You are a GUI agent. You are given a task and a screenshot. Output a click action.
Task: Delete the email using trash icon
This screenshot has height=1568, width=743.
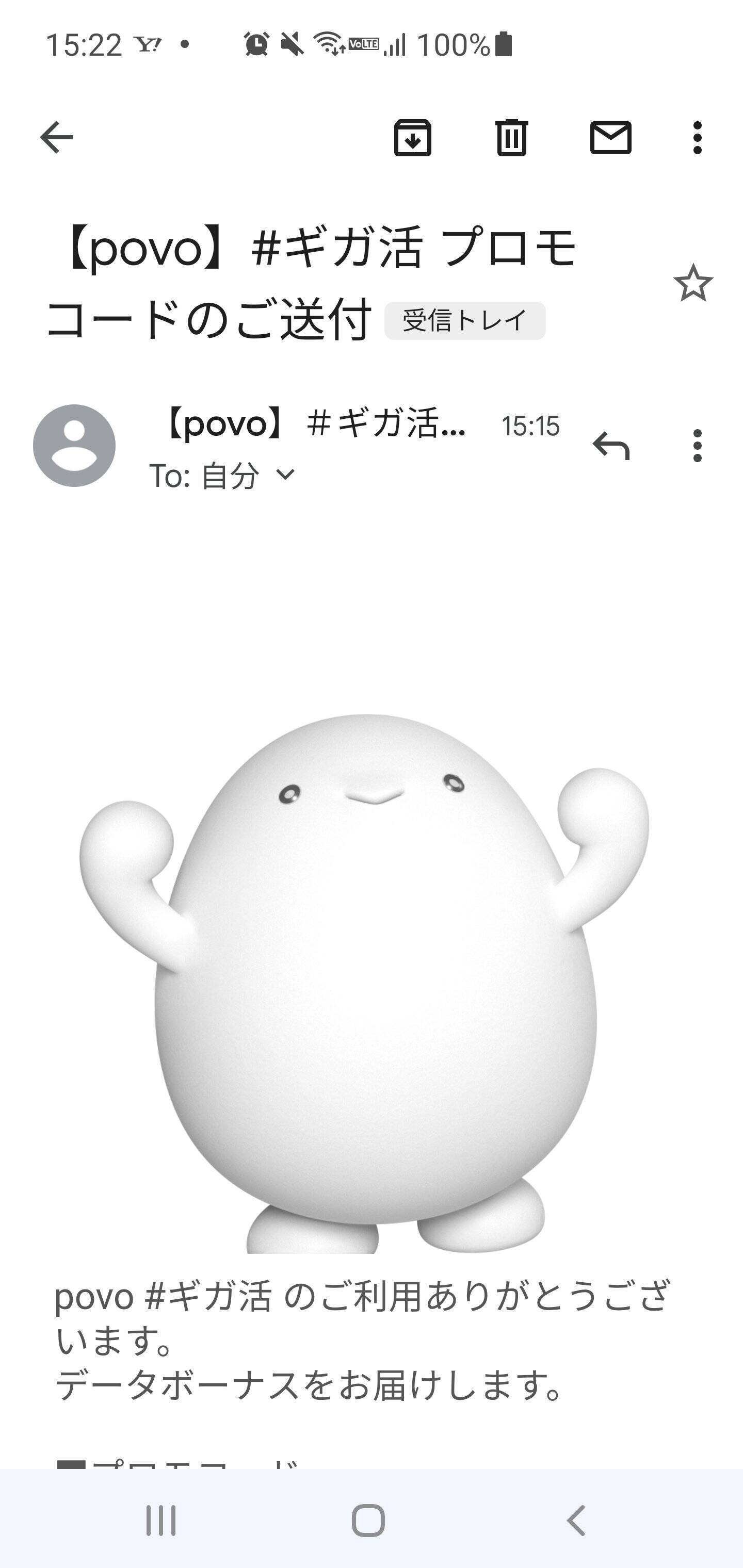coord(513,139)
